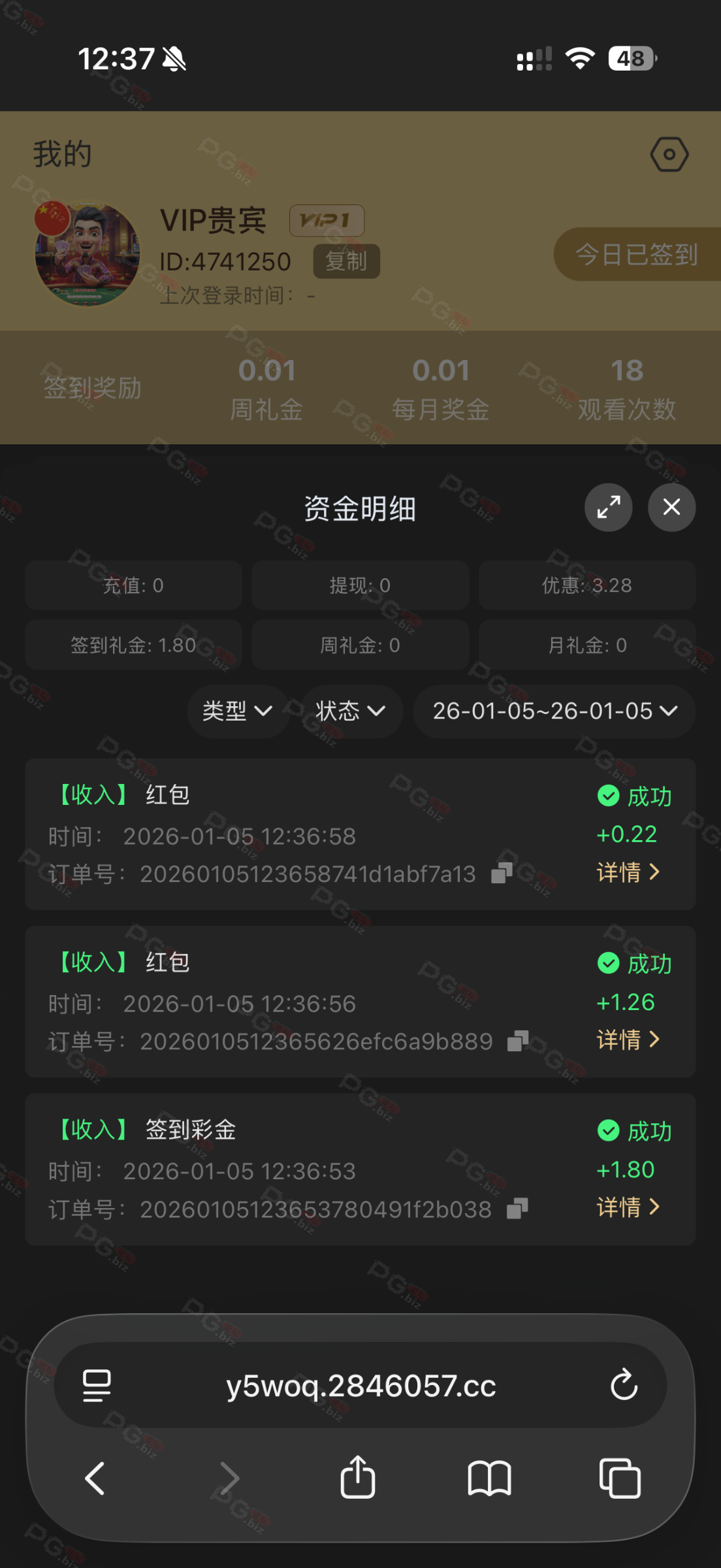Screen dimensions: 721x1568
Task: Share this page from the browser
Action: 358,1477
